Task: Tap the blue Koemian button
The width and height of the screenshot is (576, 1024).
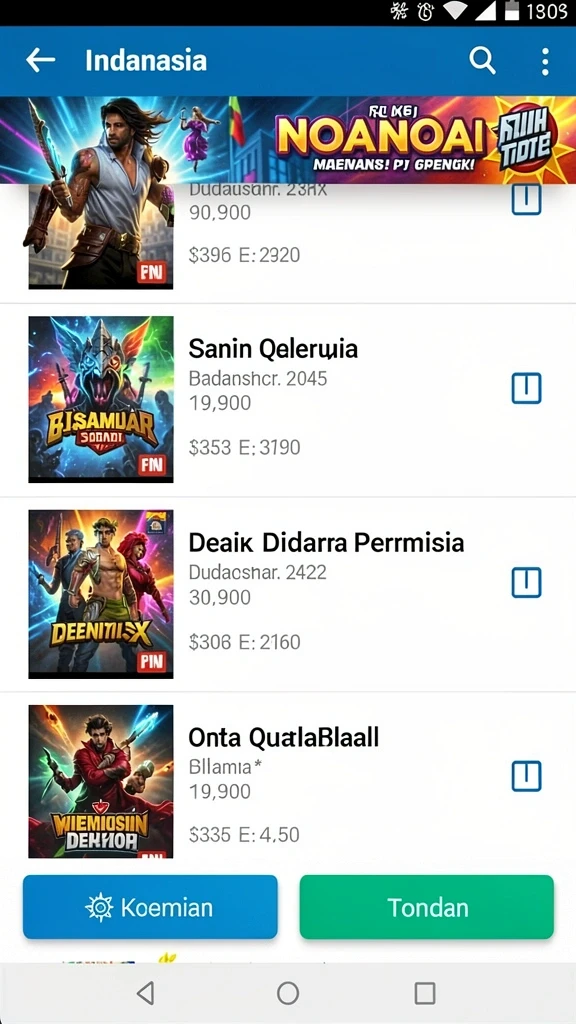Action: [150, 907]
